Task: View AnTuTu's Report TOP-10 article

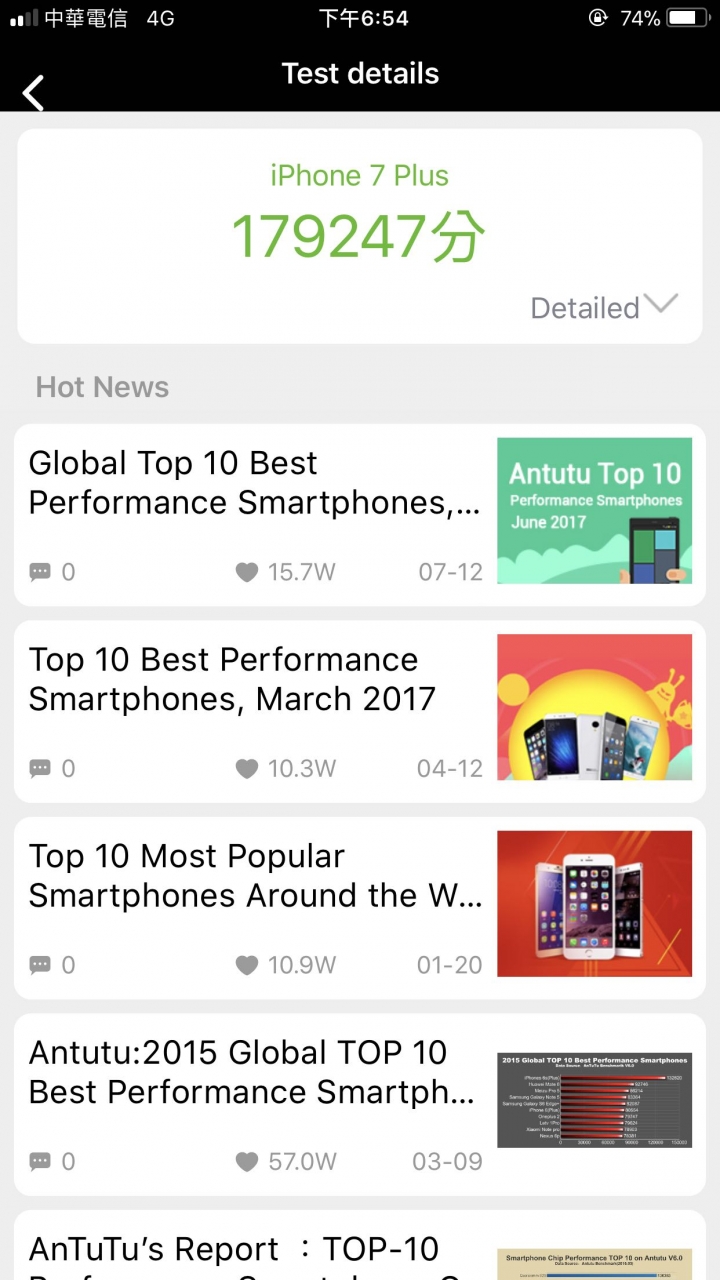Action: click(235, 1250)
